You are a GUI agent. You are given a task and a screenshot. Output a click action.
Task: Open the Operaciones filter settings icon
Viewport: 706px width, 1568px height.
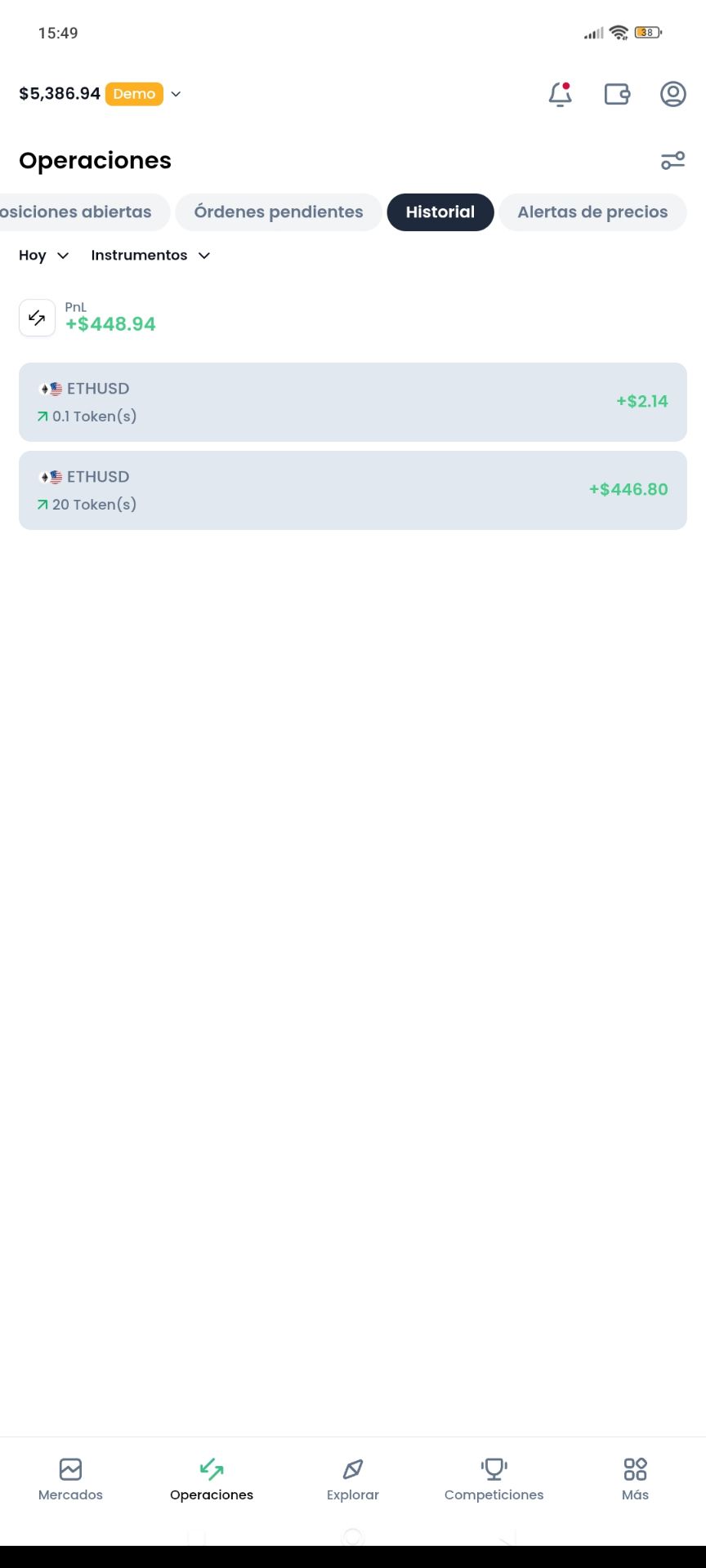click(672, 161)
